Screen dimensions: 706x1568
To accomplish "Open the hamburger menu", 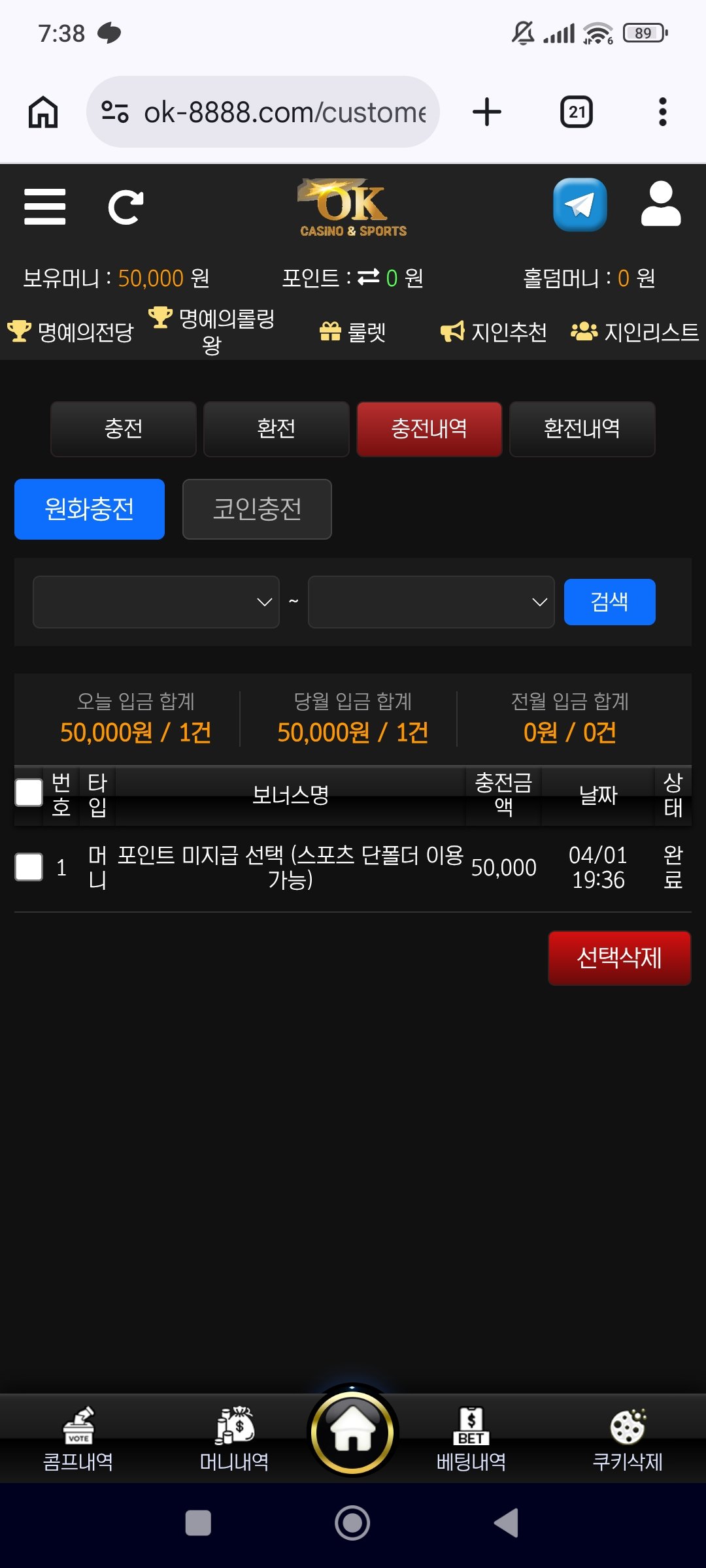I will click(x=44, y=207).
